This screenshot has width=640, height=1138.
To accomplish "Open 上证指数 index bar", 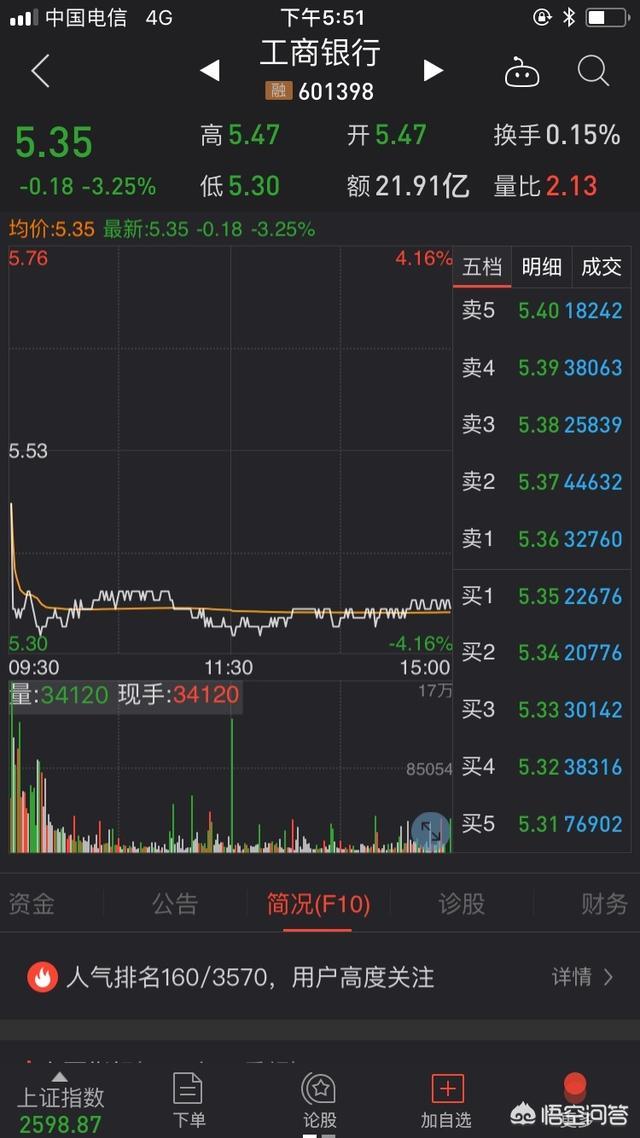I will point(61,1103).
